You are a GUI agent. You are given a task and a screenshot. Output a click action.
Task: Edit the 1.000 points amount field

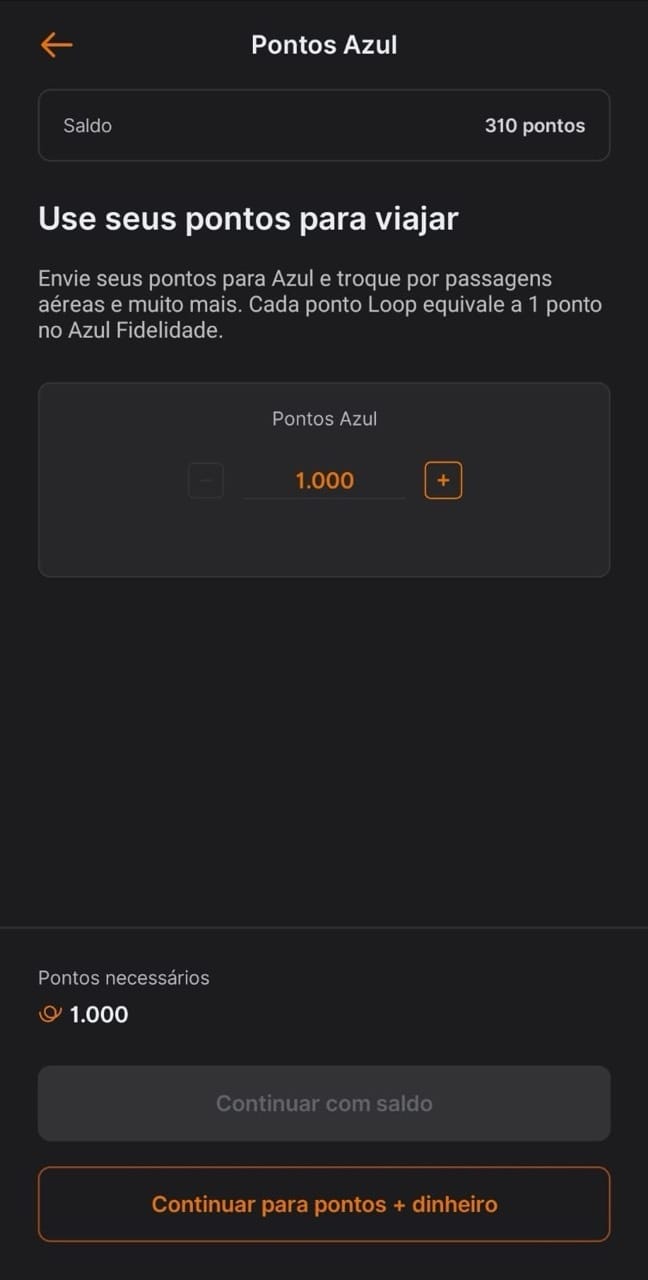click(324, 481)
